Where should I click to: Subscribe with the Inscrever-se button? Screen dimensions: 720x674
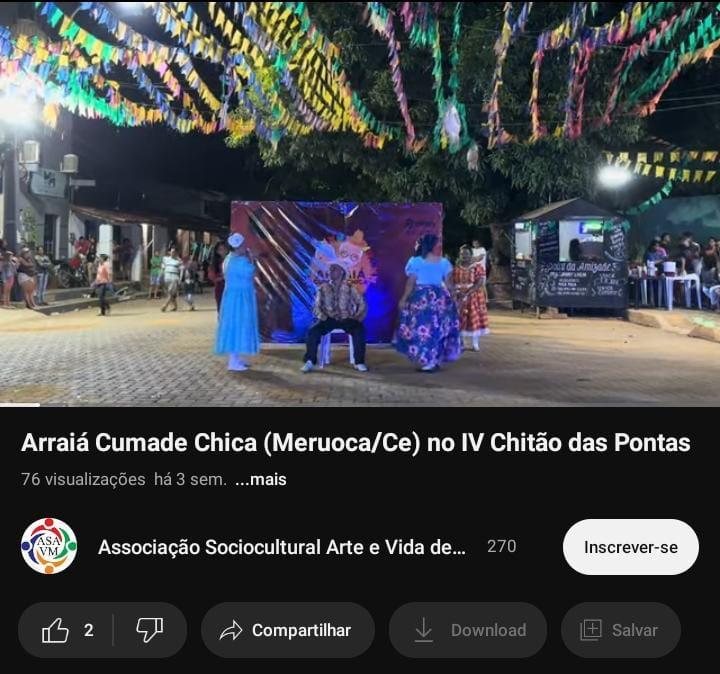630,547
